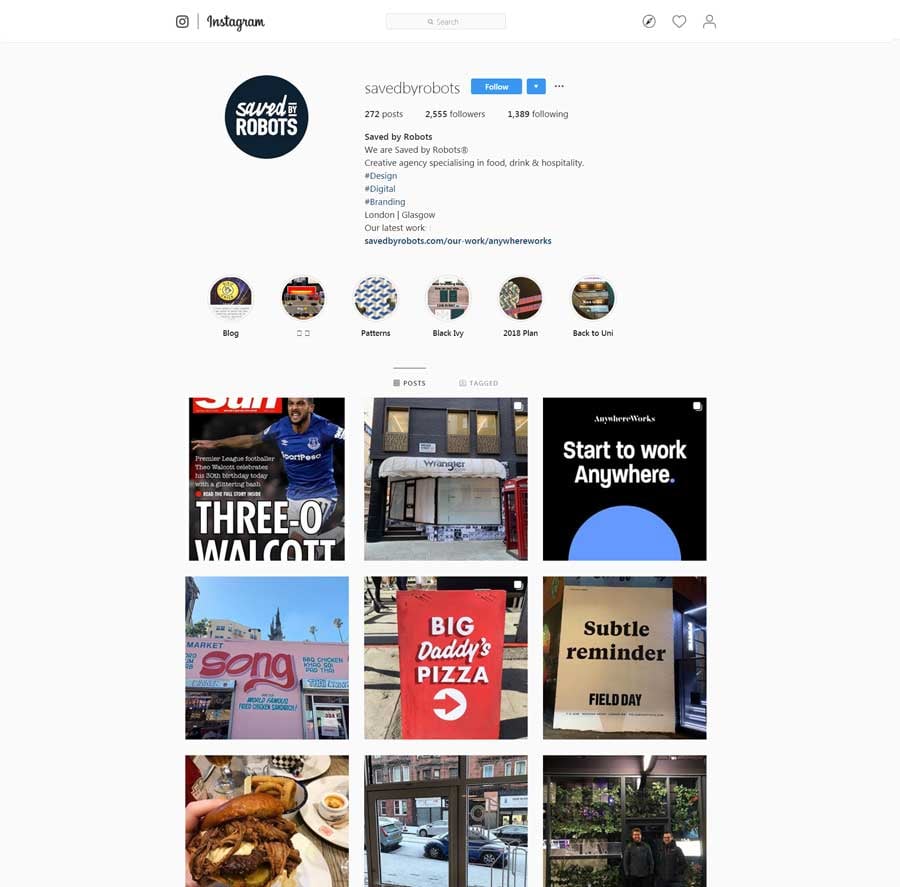Open the Subtle reminder Field Day post
Image resolution: width=900 pixels, height=887 pixels.
coord(624,657)
